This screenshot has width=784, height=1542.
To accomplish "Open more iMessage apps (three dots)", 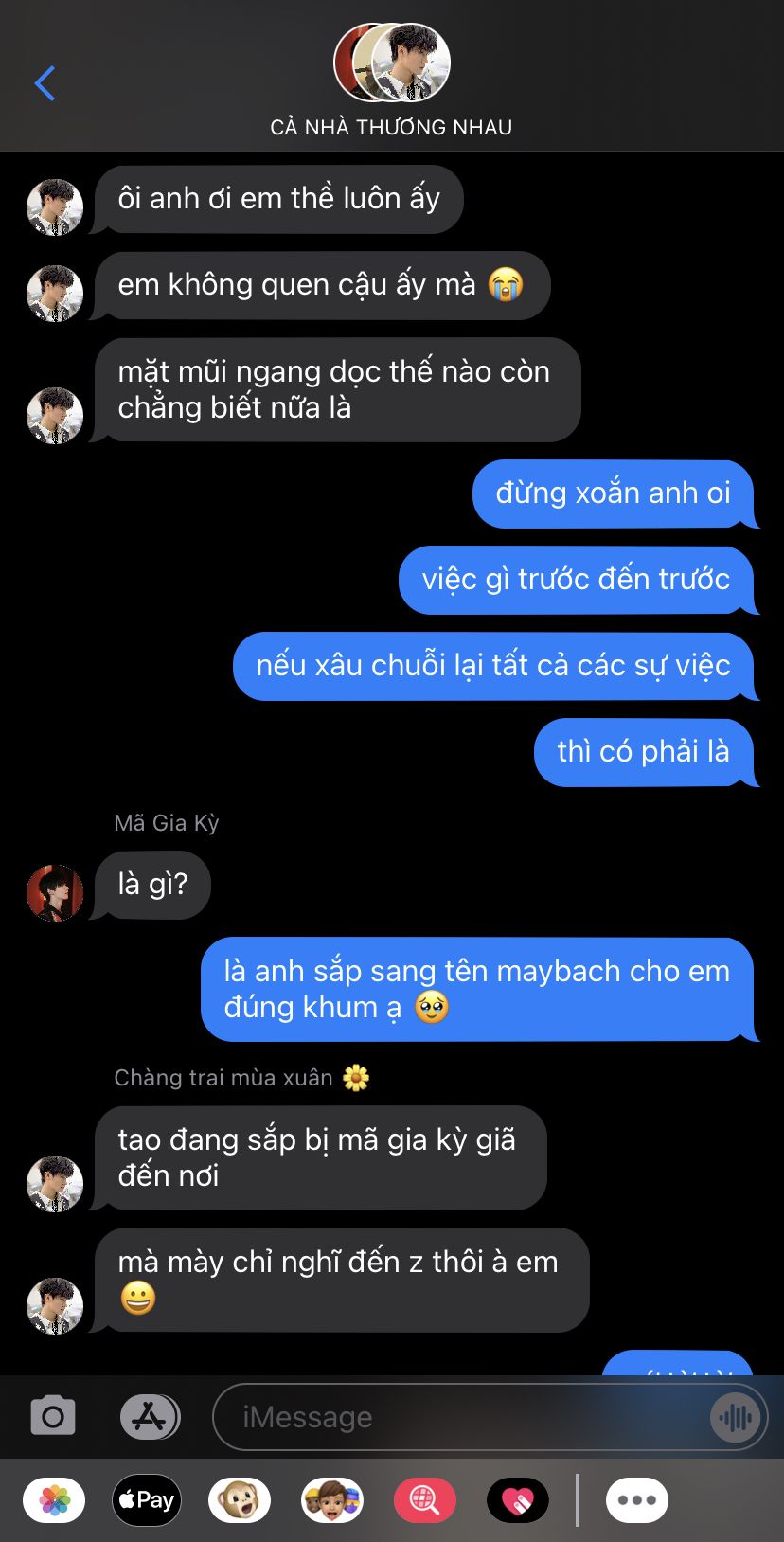I will 637,1500.
